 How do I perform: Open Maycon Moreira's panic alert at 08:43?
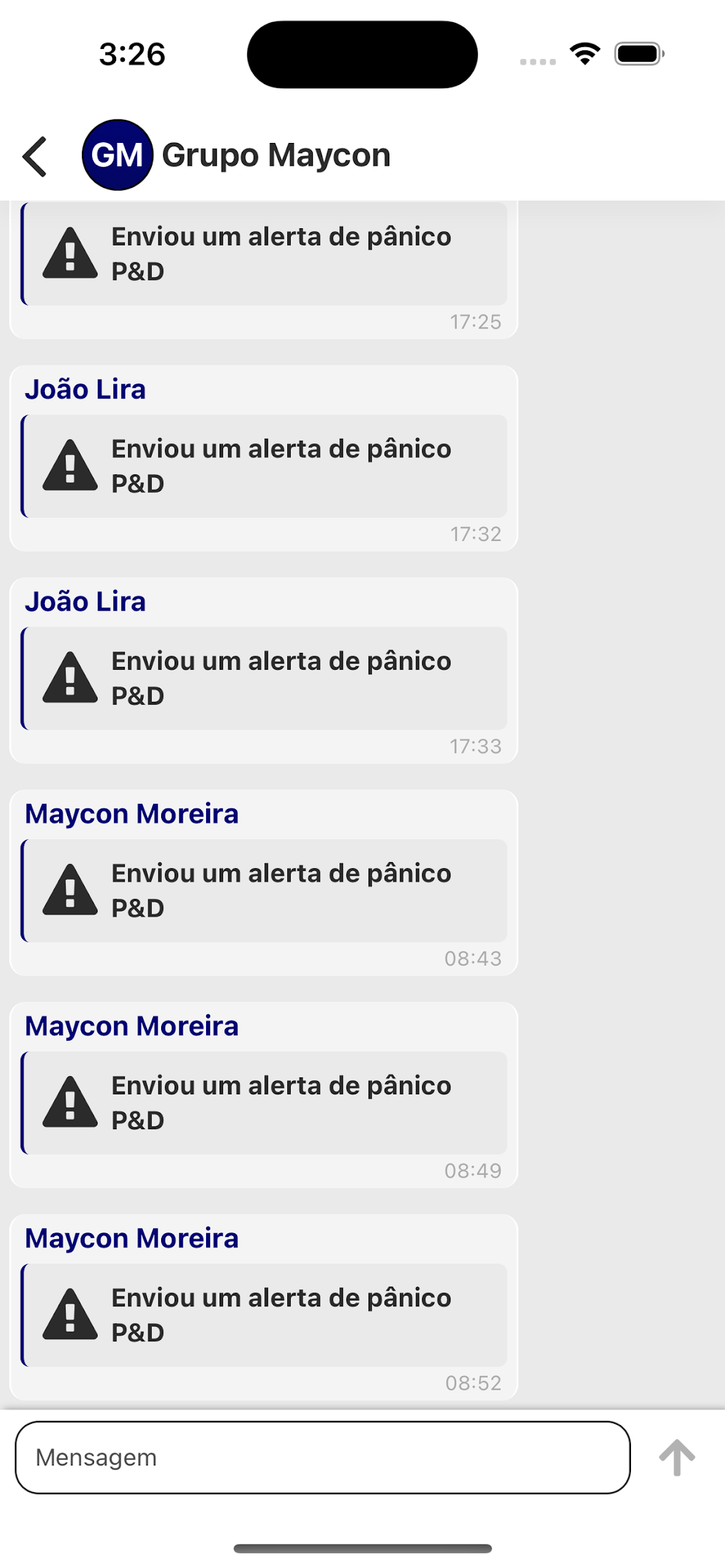[264, 890]
